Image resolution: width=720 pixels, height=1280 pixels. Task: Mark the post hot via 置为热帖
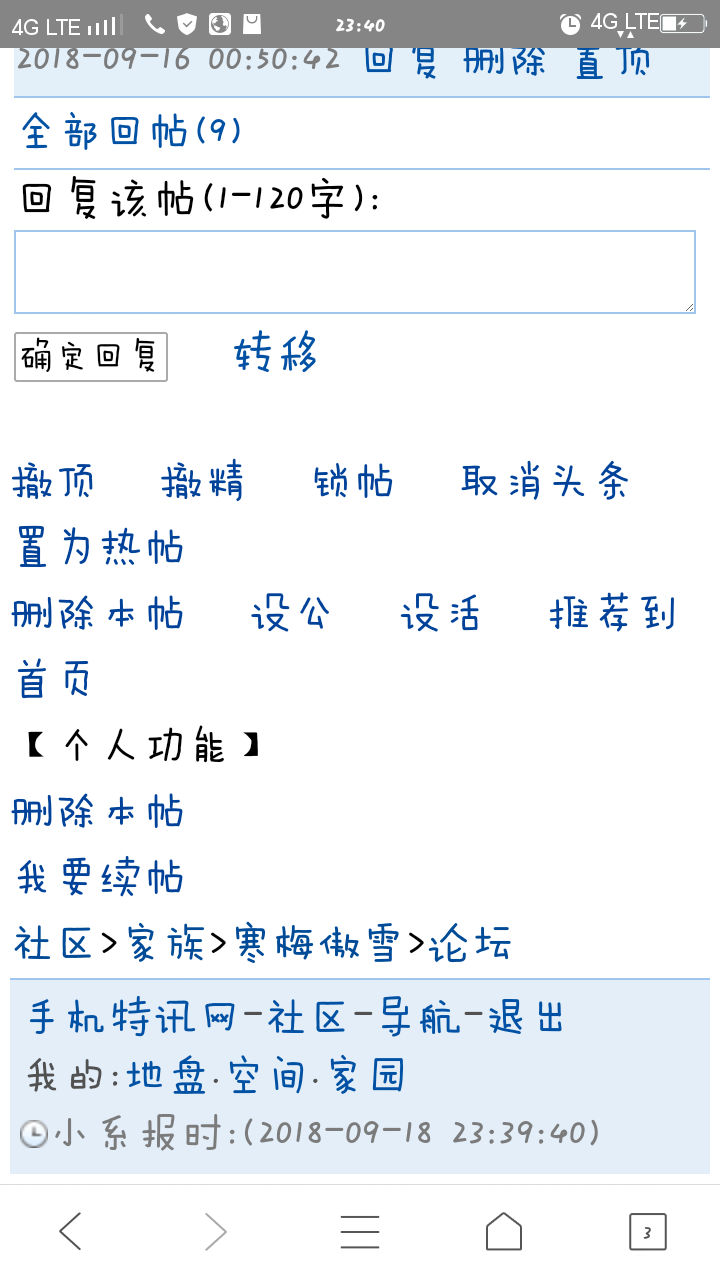coord(100,549)
